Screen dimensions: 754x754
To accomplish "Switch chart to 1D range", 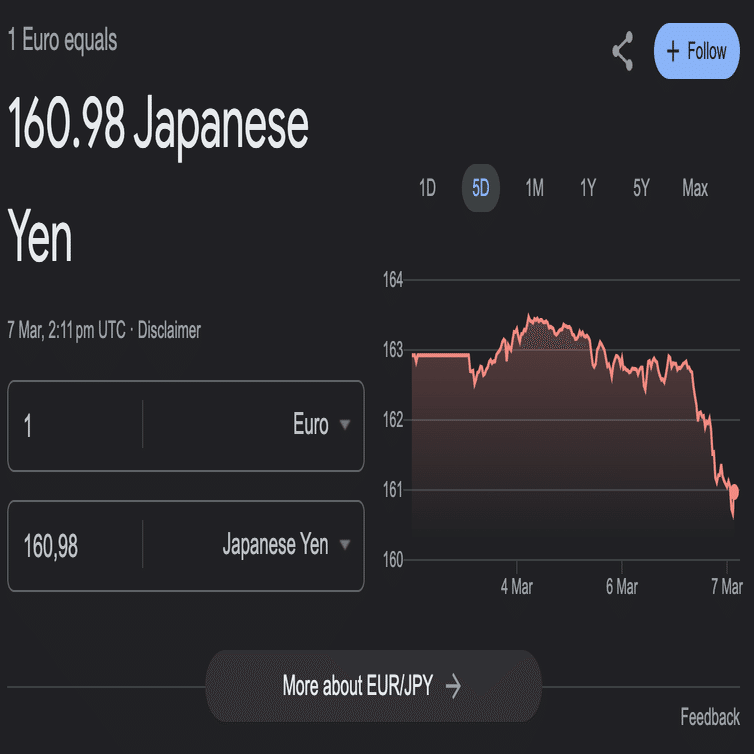I will click(x=427, y=188).
